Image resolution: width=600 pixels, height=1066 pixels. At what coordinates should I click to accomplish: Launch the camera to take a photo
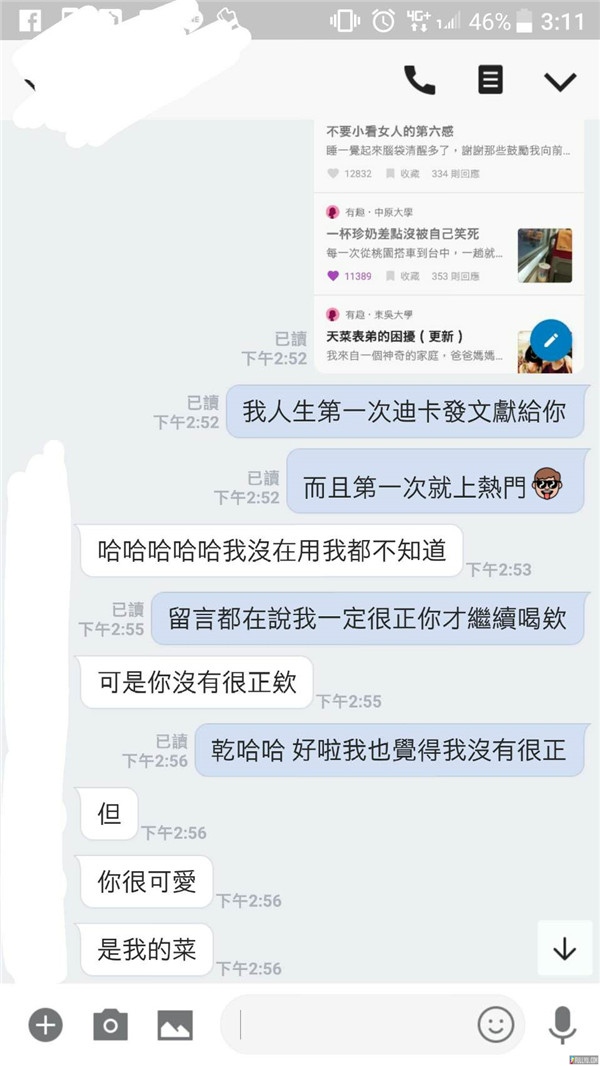click(110, 1025)
